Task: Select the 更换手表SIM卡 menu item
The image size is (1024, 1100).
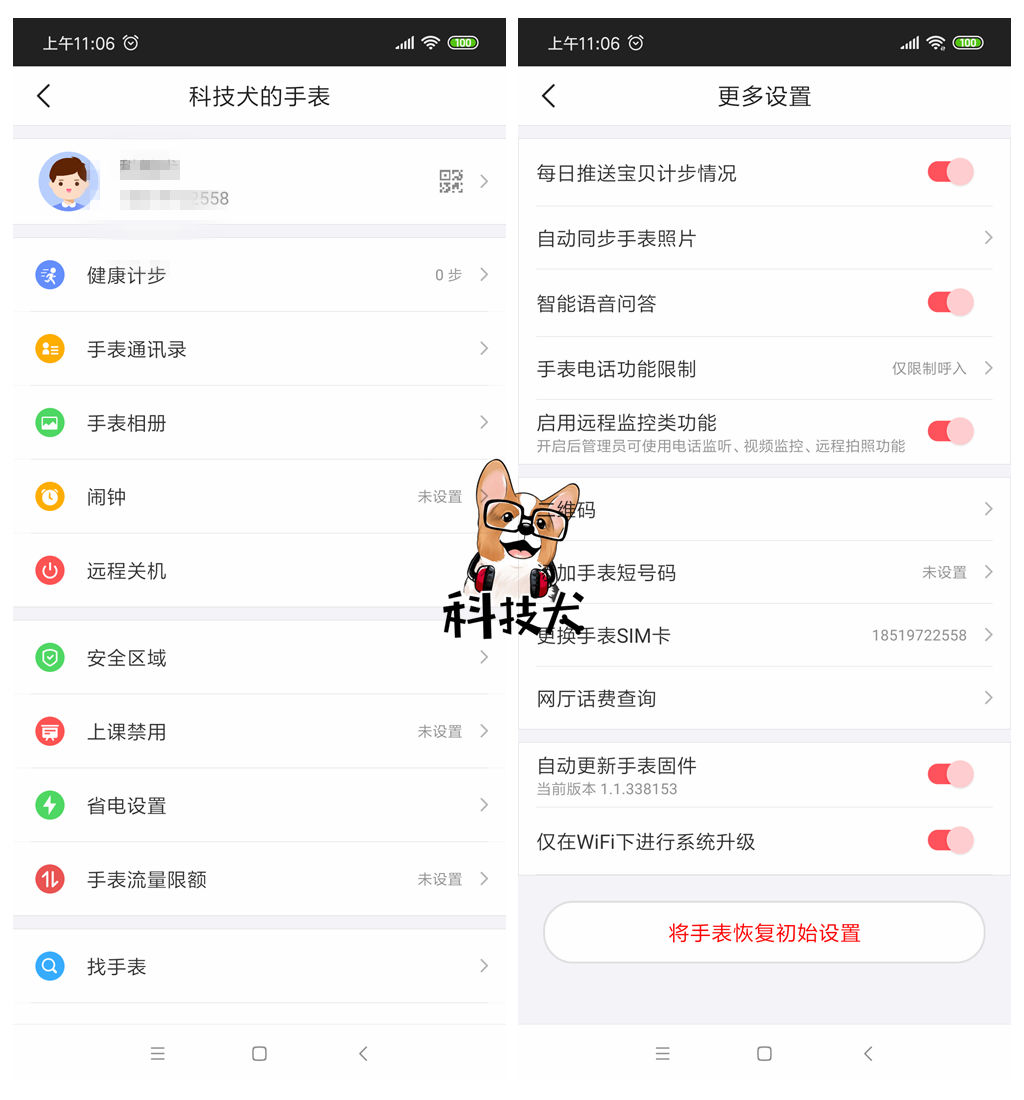Action: click(x=760, y=635)
